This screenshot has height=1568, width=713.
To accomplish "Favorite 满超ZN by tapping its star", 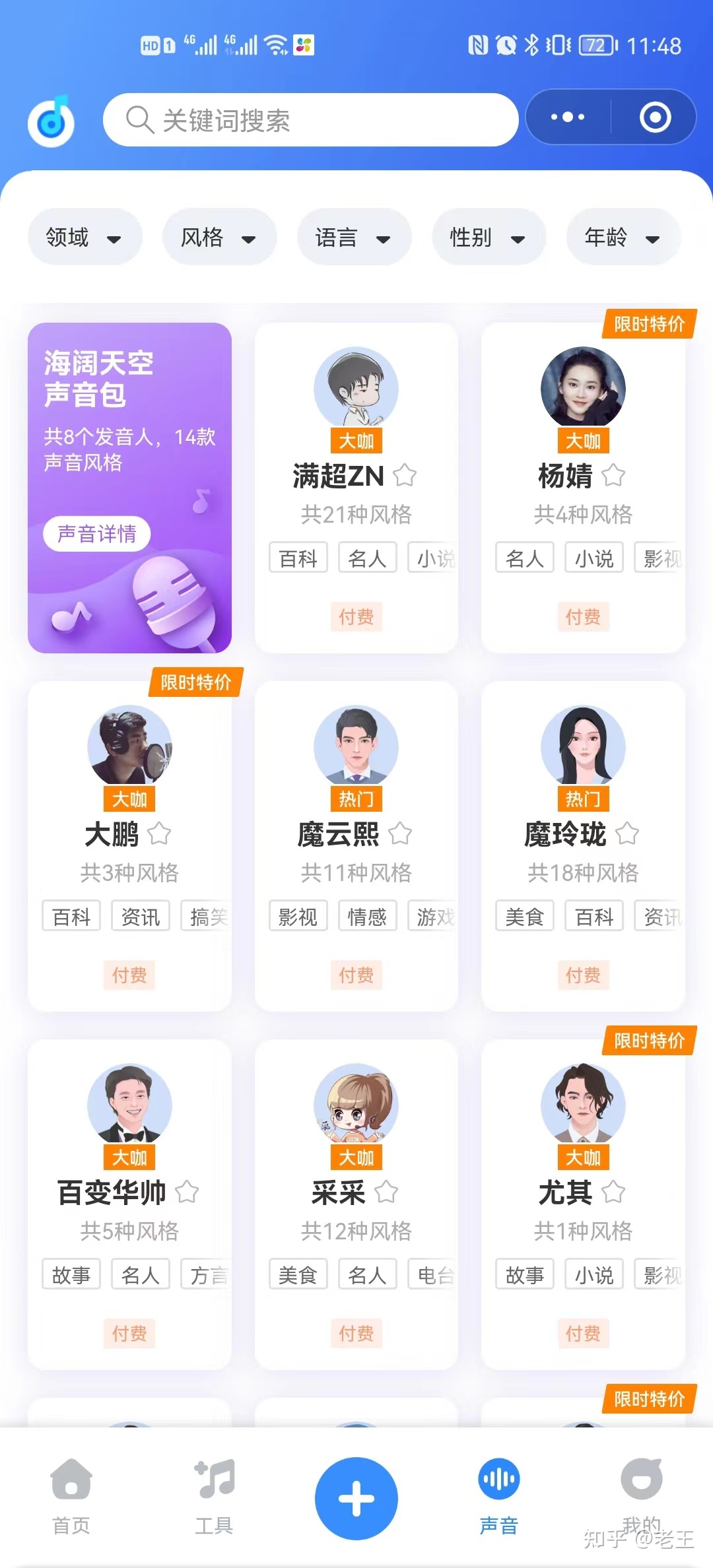I will (x=403, y=475).
